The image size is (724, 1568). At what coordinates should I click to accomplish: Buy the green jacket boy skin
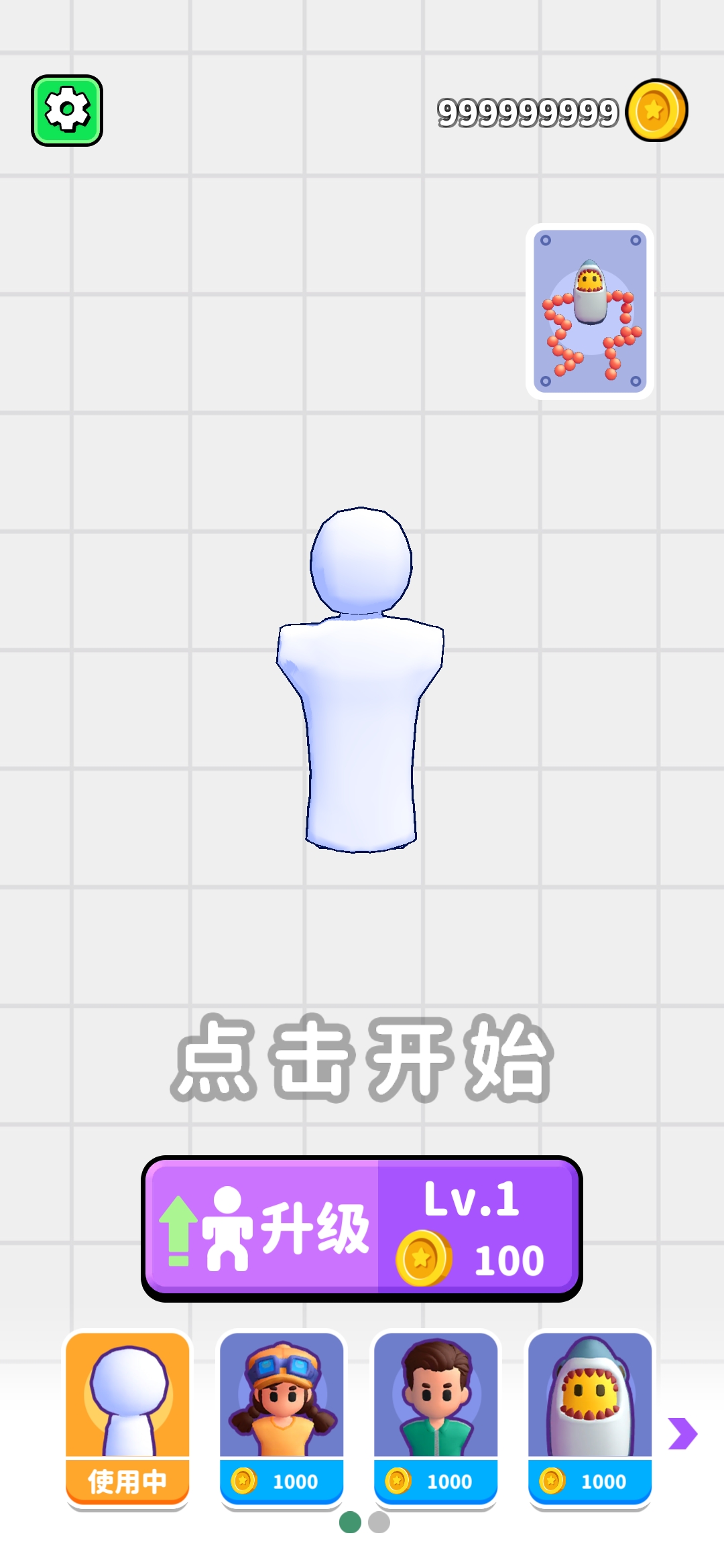tap(436, 1419)
